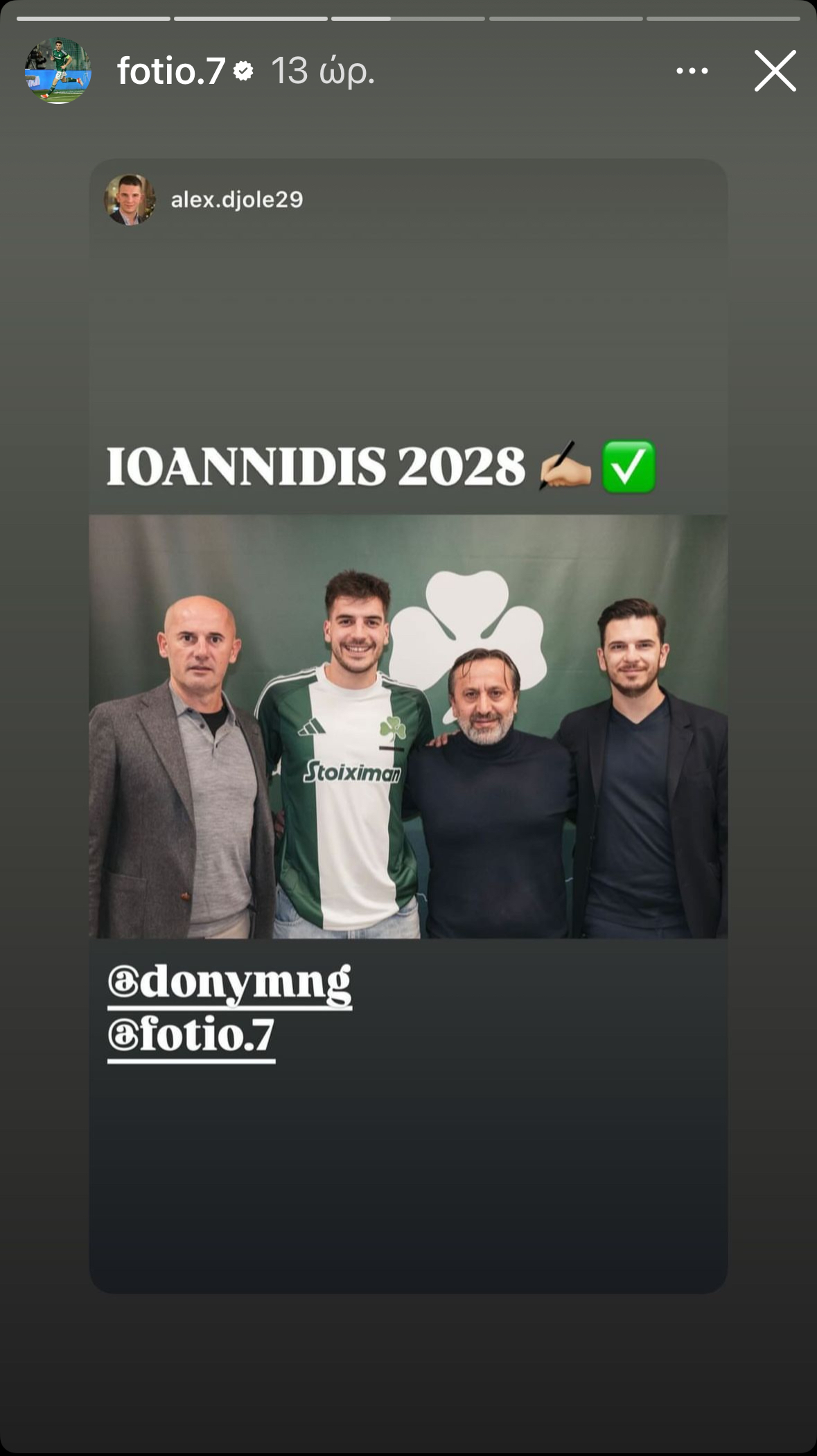Viewport: 817px width, 1456px height.
Task: Open the @fotio.7 mention link
Action: tap(191, 1036)
